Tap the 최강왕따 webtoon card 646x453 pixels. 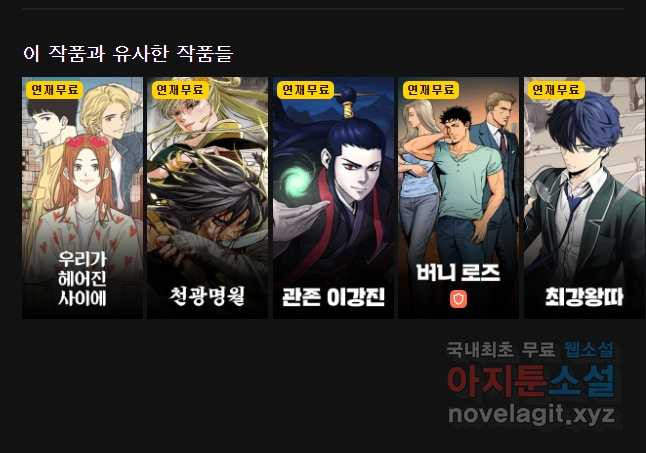pyautogui.click(x=584, y=198)
